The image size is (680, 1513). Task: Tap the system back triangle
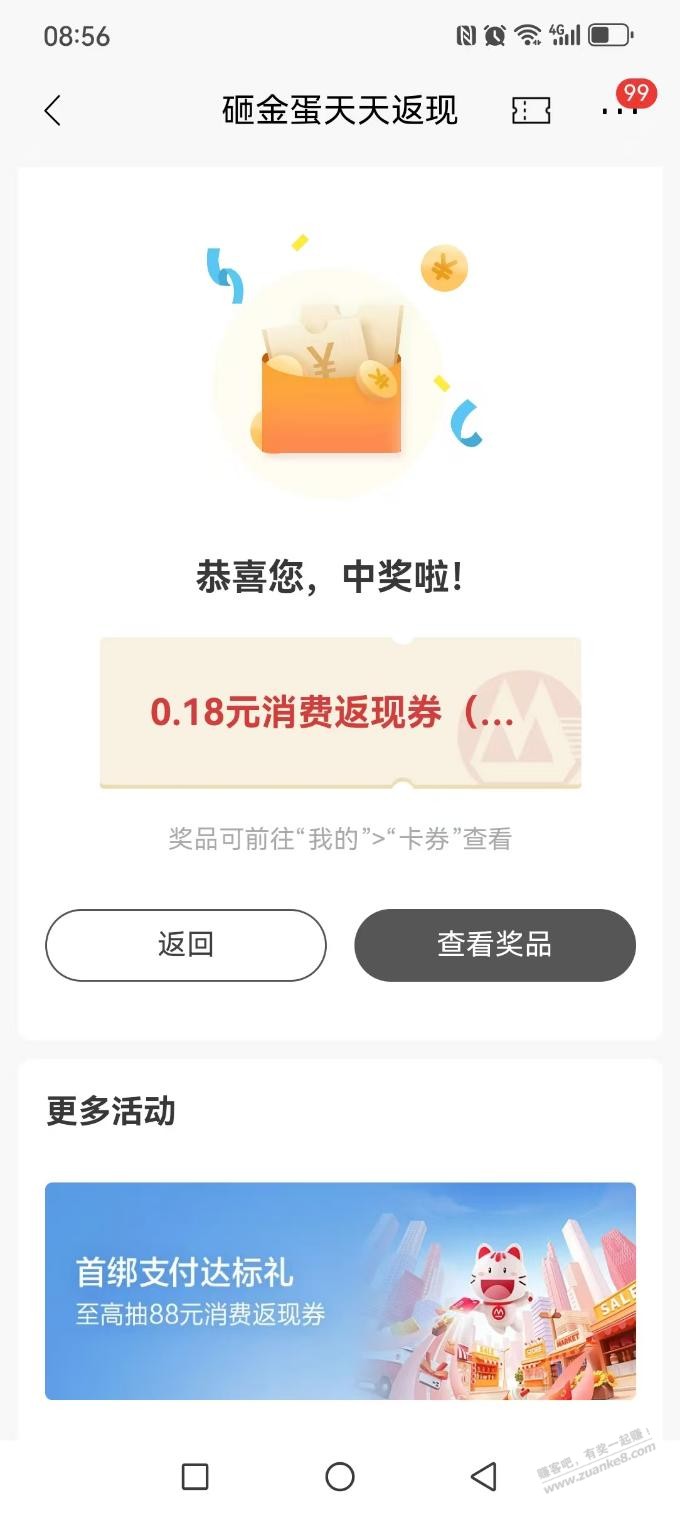coord(484,1476)
